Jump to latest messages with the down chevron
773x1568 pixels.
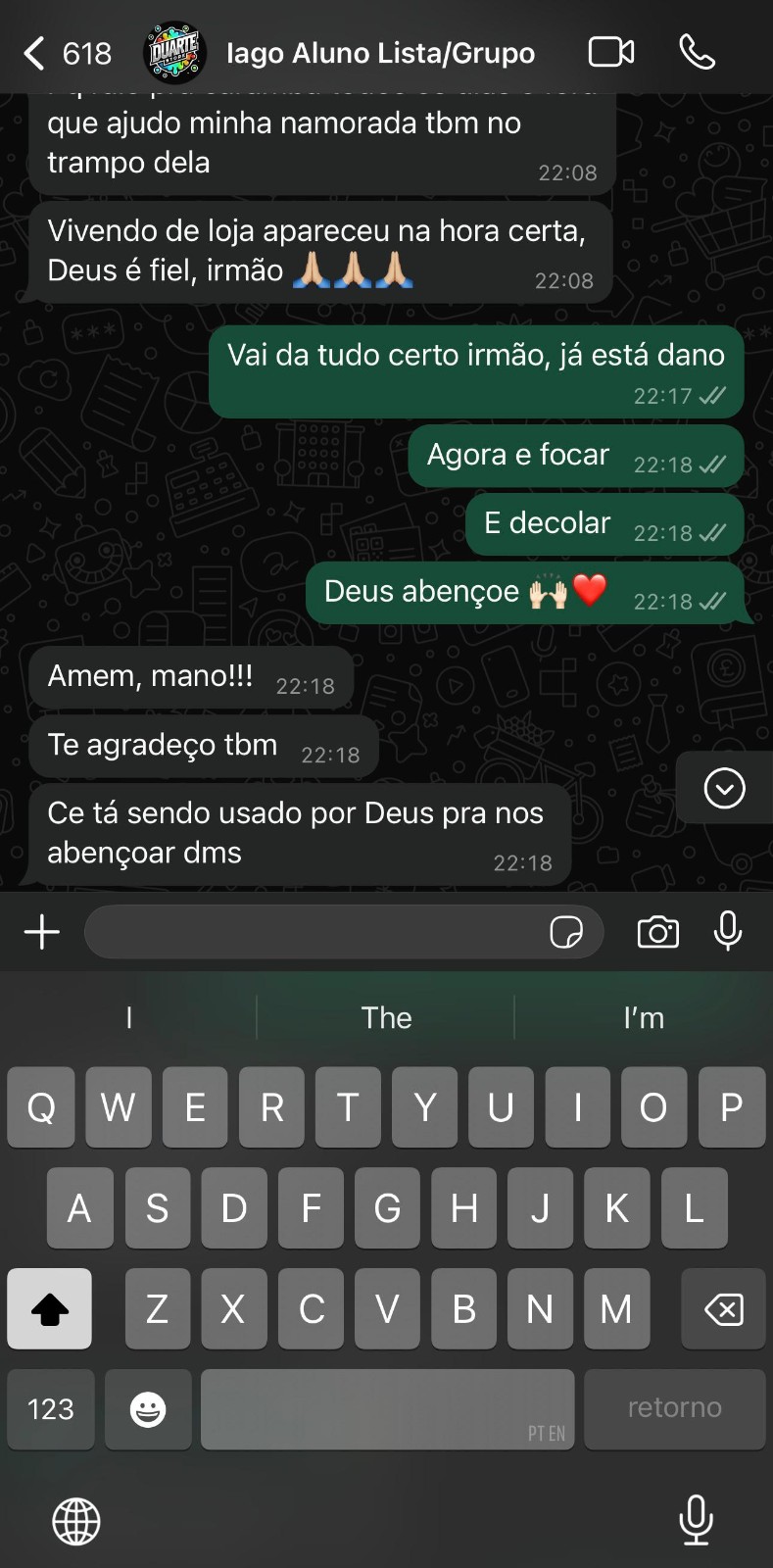point(723,788)
